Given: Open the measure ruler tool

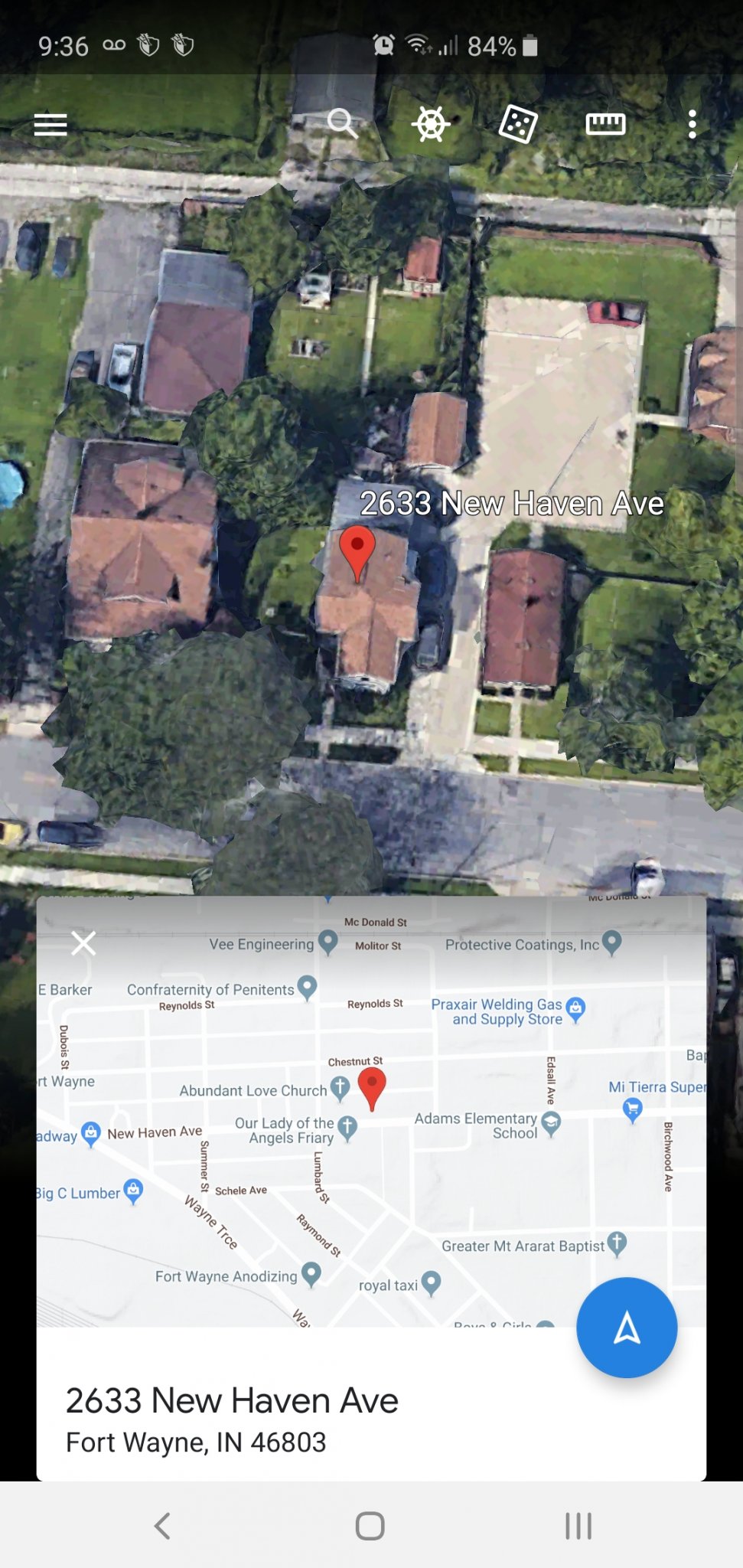Looking at the screenshot, I should [x=605, y=123].
